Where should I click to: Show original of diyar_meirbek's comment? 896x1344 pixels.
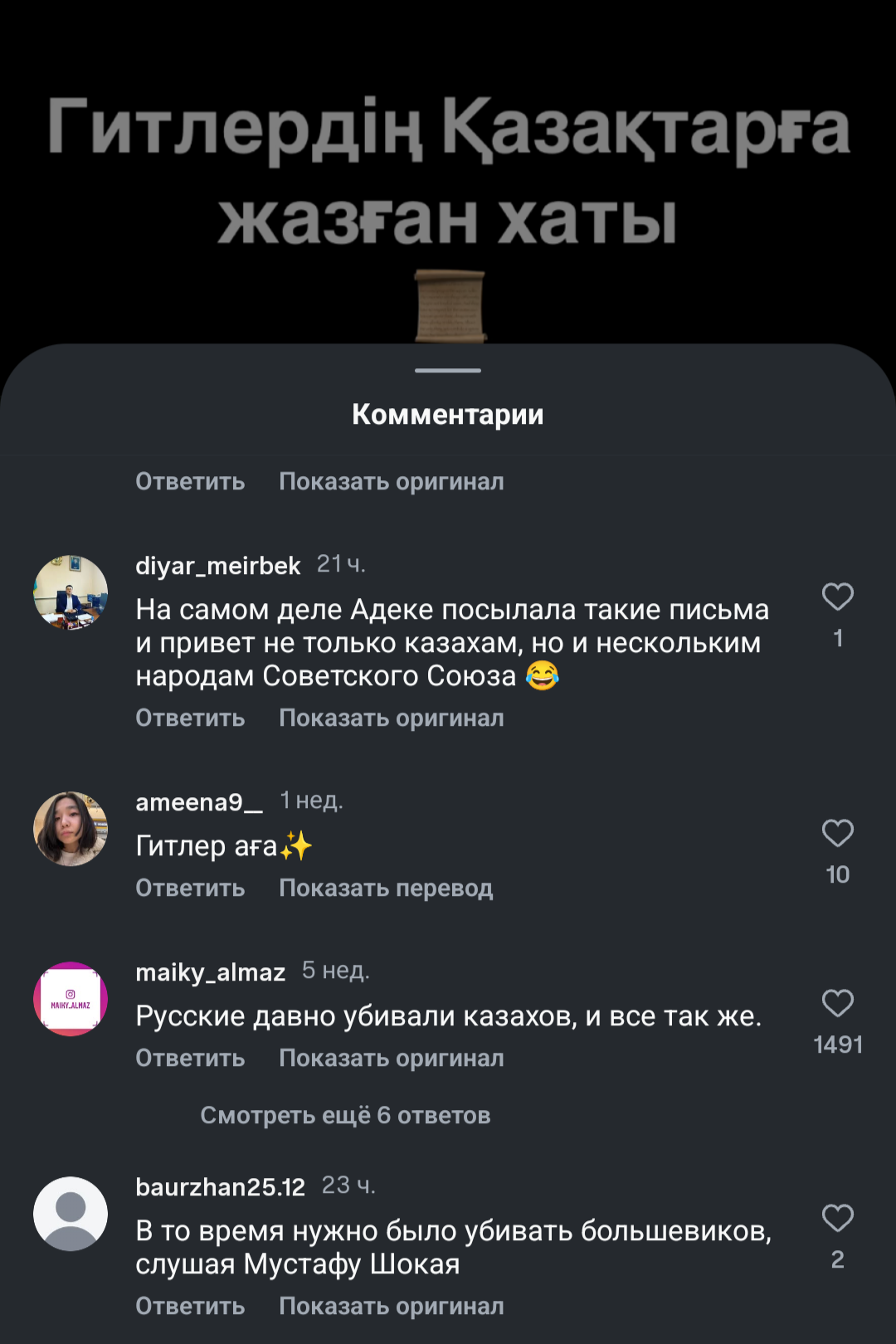point(391,718)
